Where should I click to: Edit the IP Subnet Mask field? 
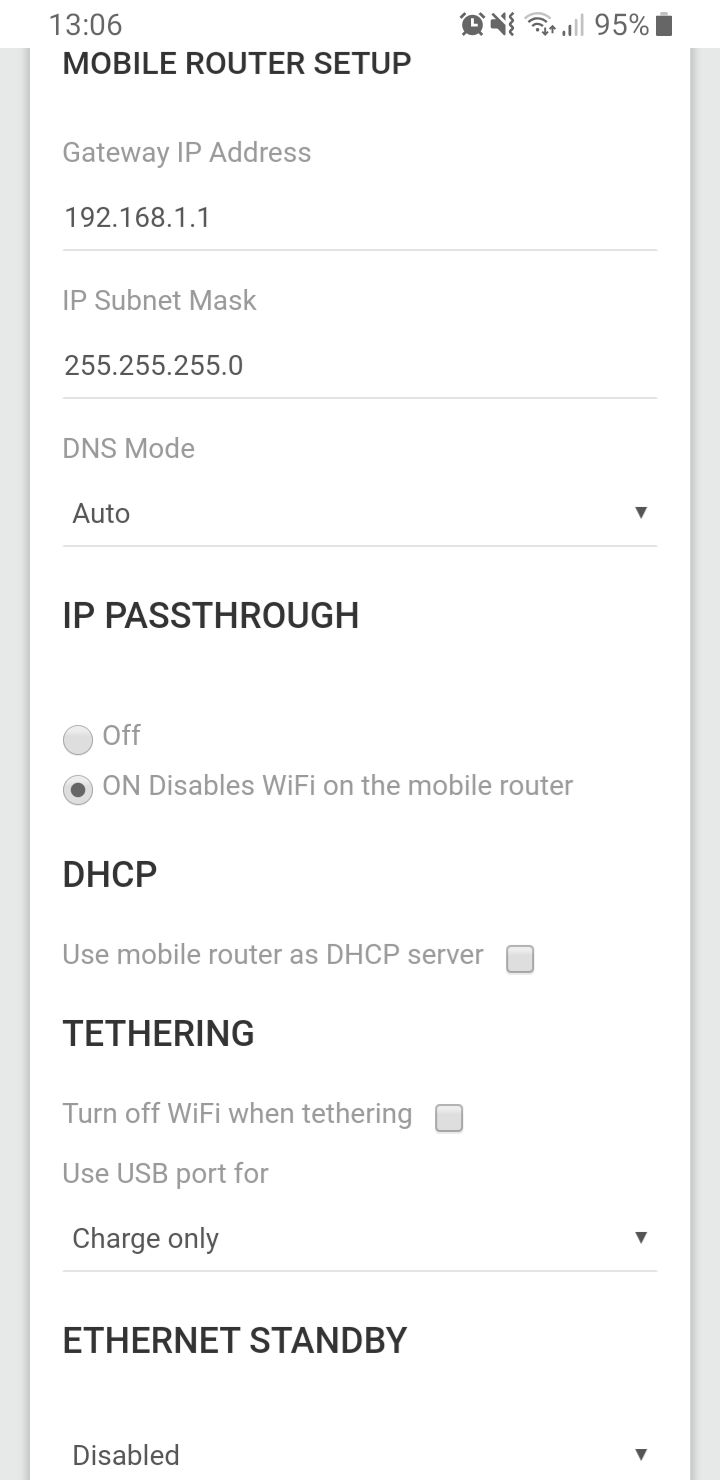359,365
